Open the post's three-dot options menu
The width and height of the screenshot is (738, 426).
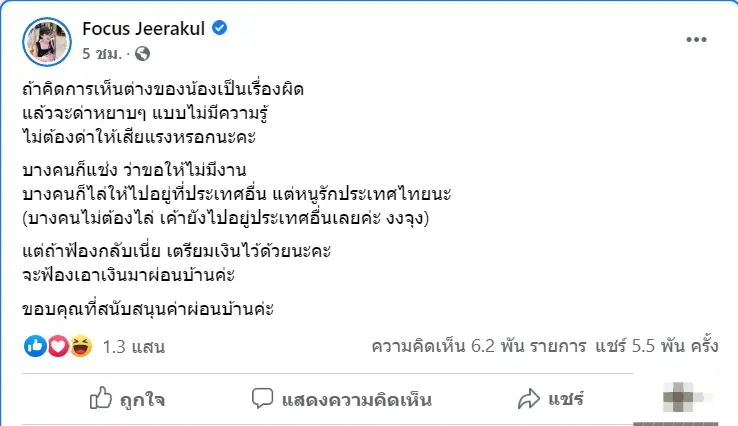pos(696,40)
